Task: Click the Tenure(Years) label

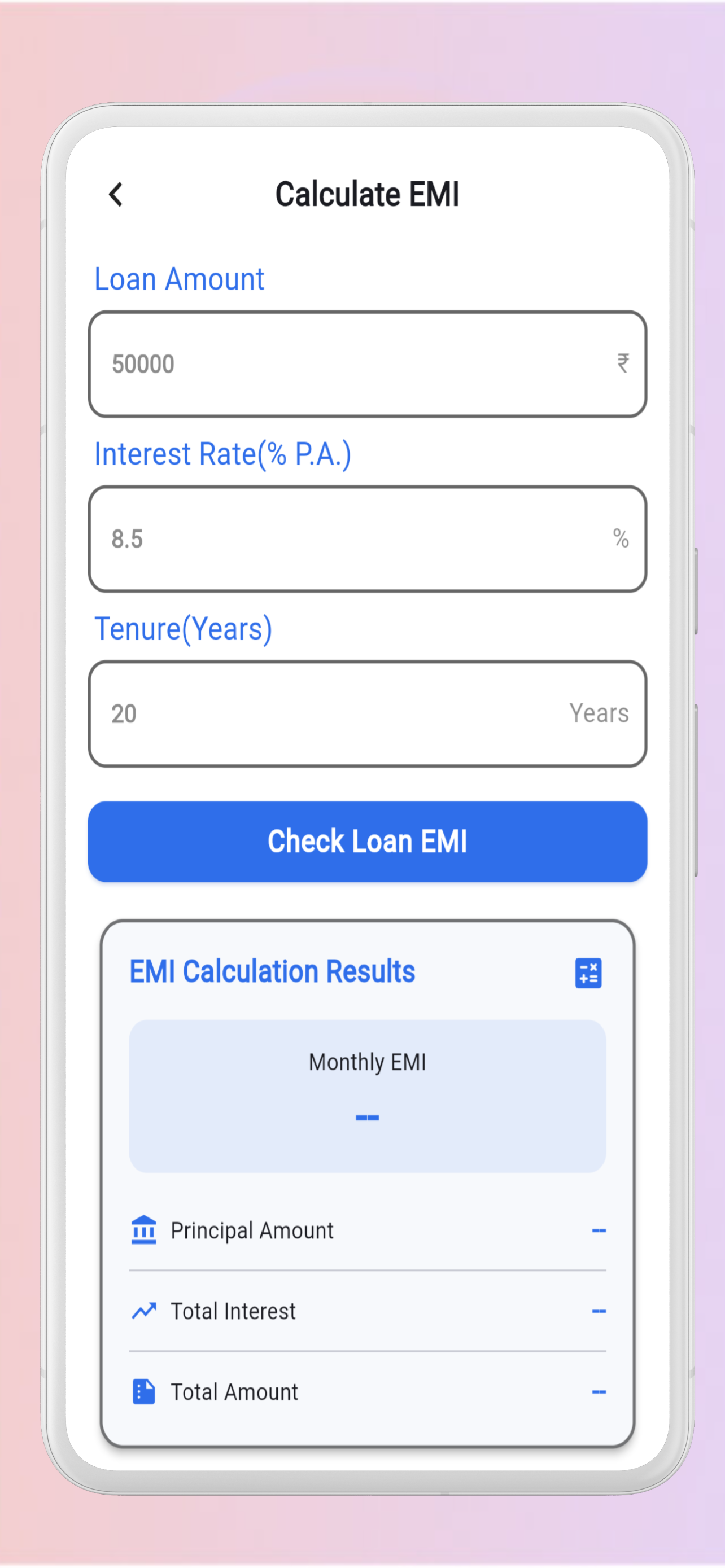Action: [184, 629]
